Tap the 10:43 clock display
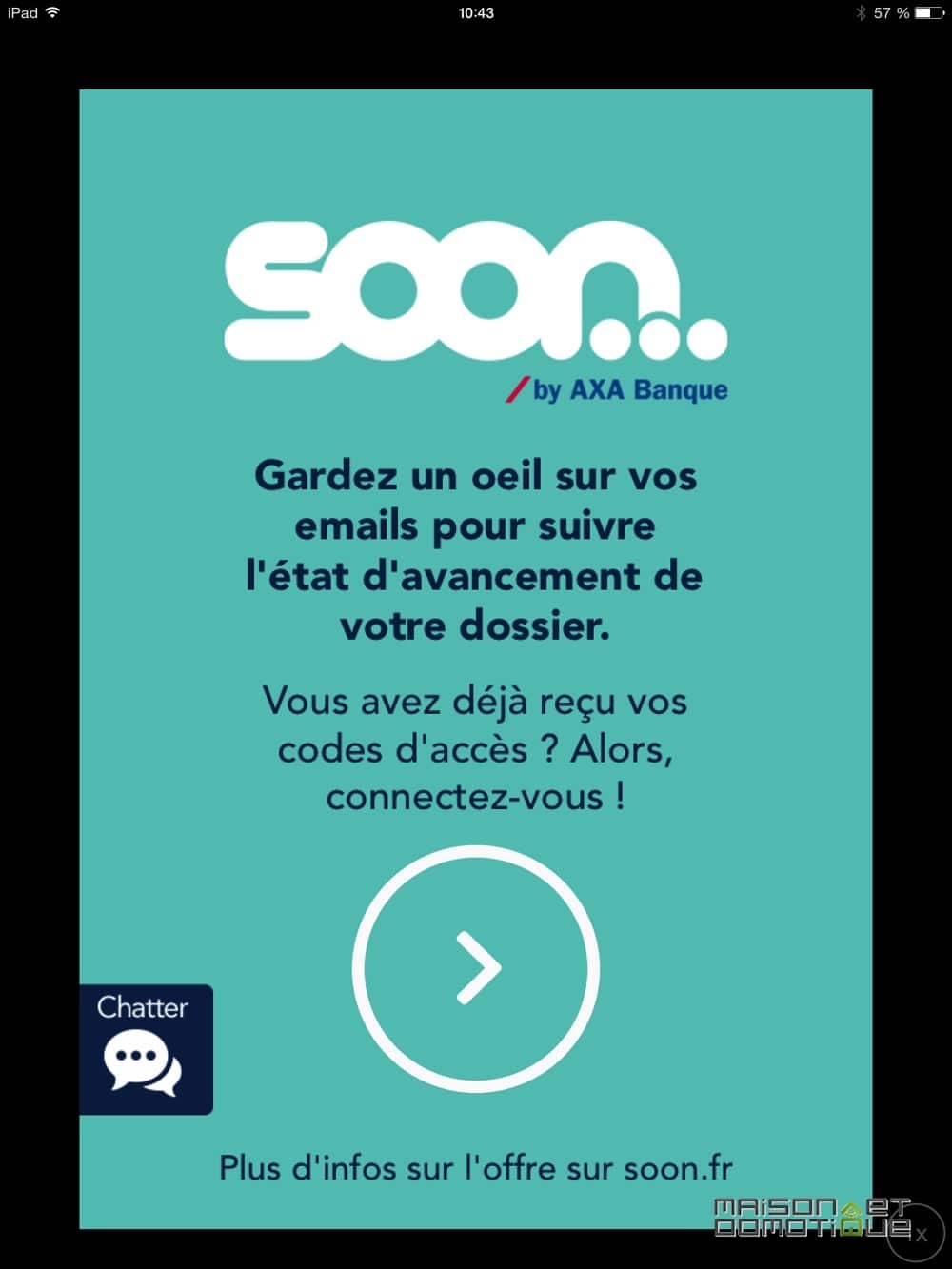The image size is (952, 1269). [x=475, y=13]
